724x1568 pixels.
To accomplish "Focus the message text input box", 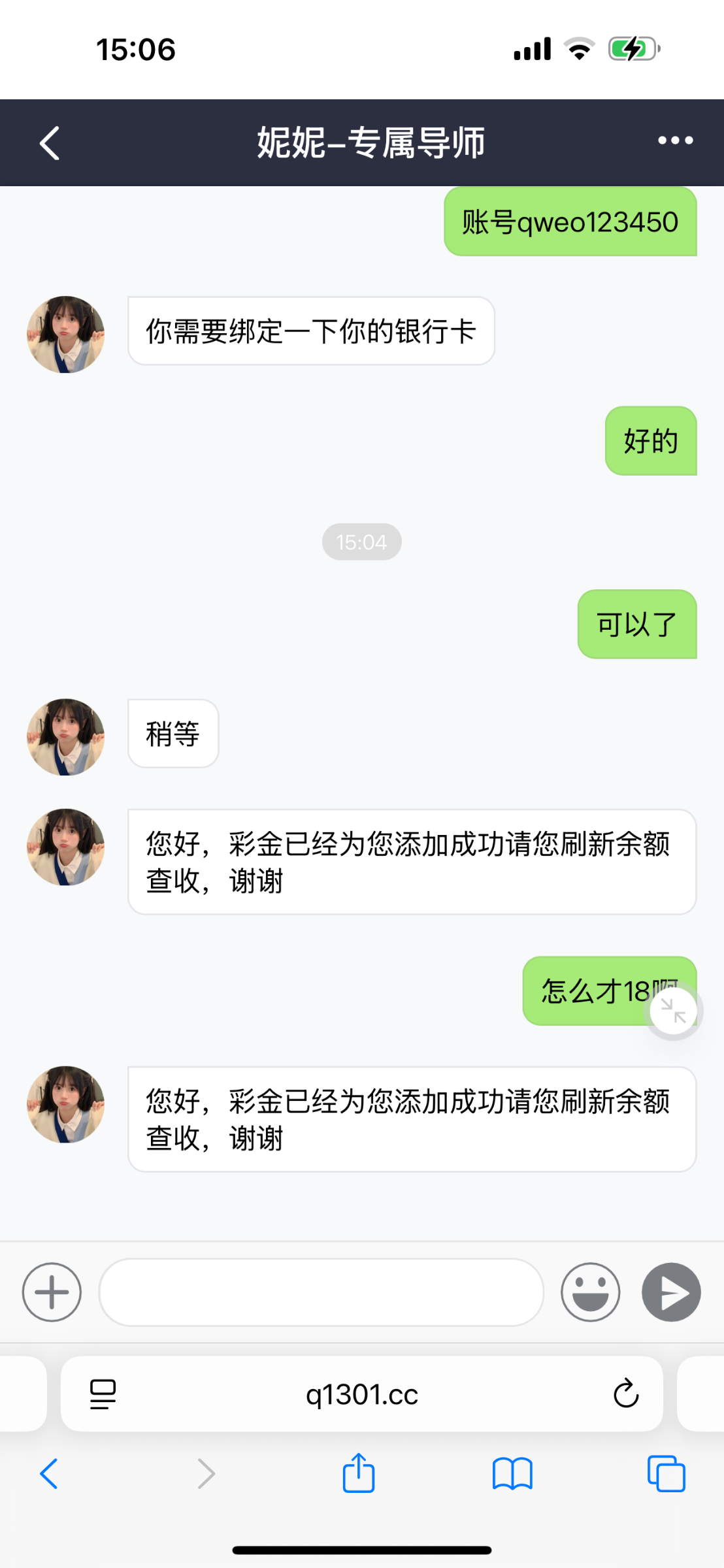I will click(321, 1292).
